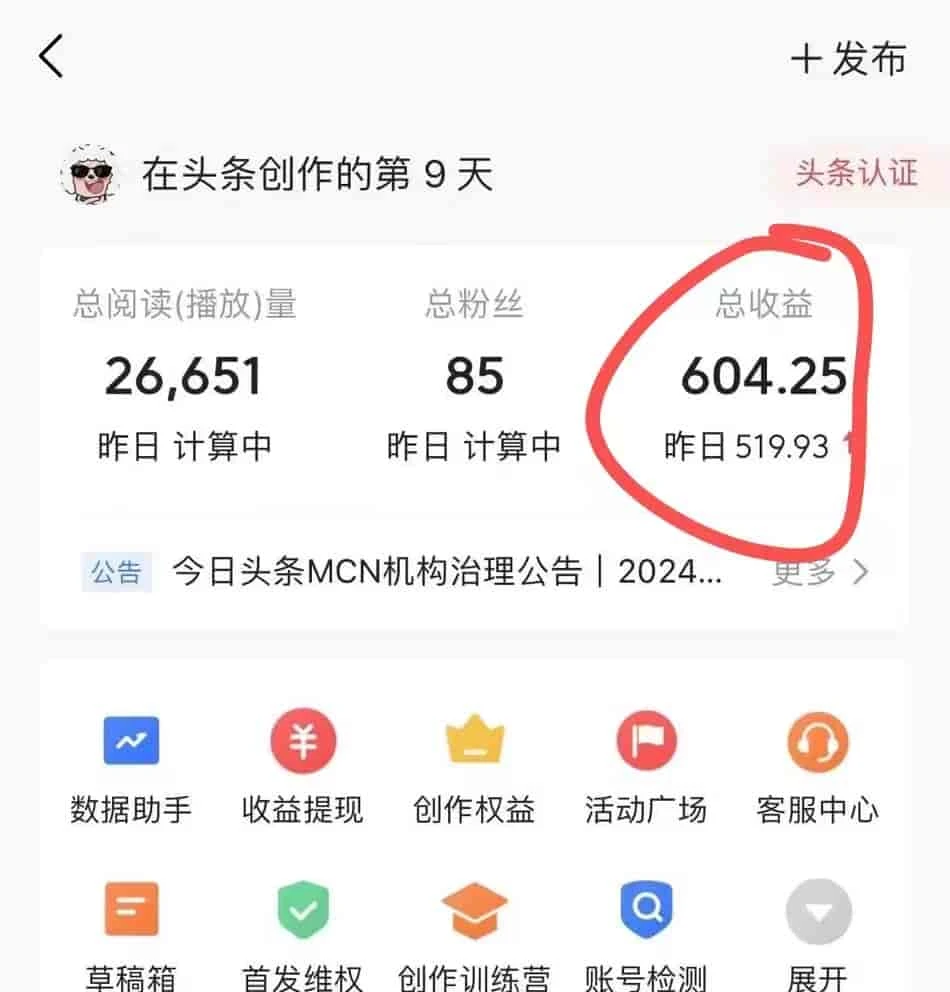Open 收益提现 to withdraw earnings
This screenshot has width=950, height=992.
[303, 768]
